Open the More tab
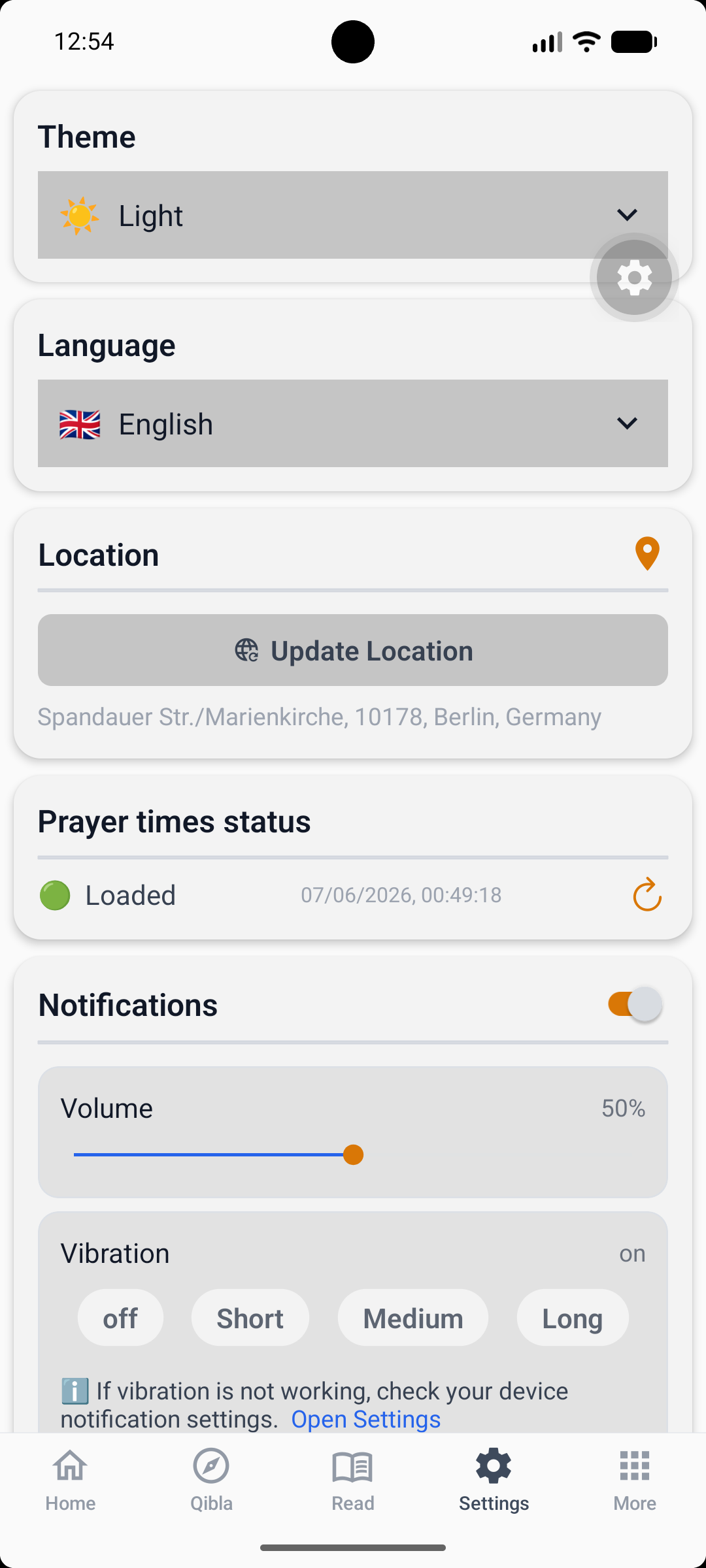Image resolution: width=706 pixels, height=1568 pixels. [635, 1480]
